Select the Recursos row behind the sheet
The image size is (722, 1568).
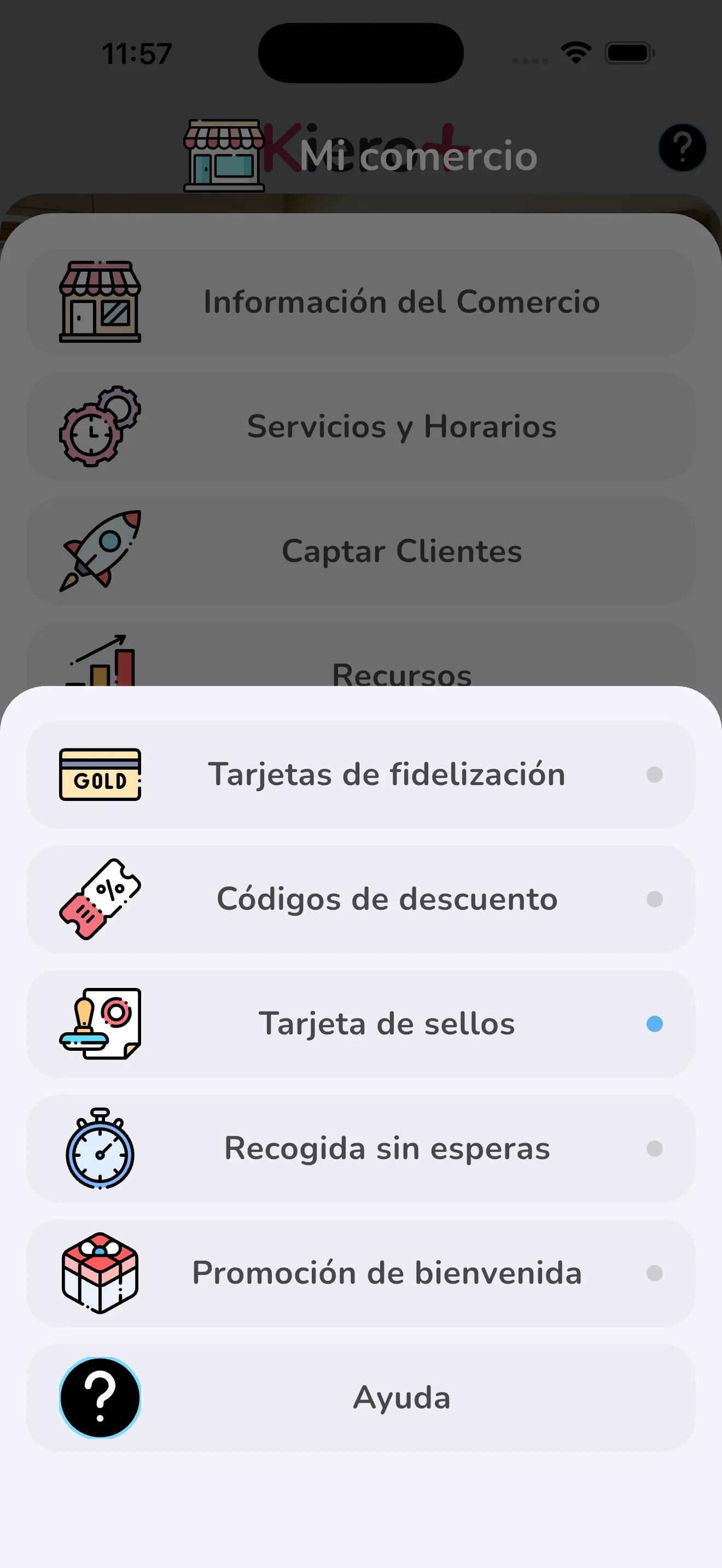(402, 675)
